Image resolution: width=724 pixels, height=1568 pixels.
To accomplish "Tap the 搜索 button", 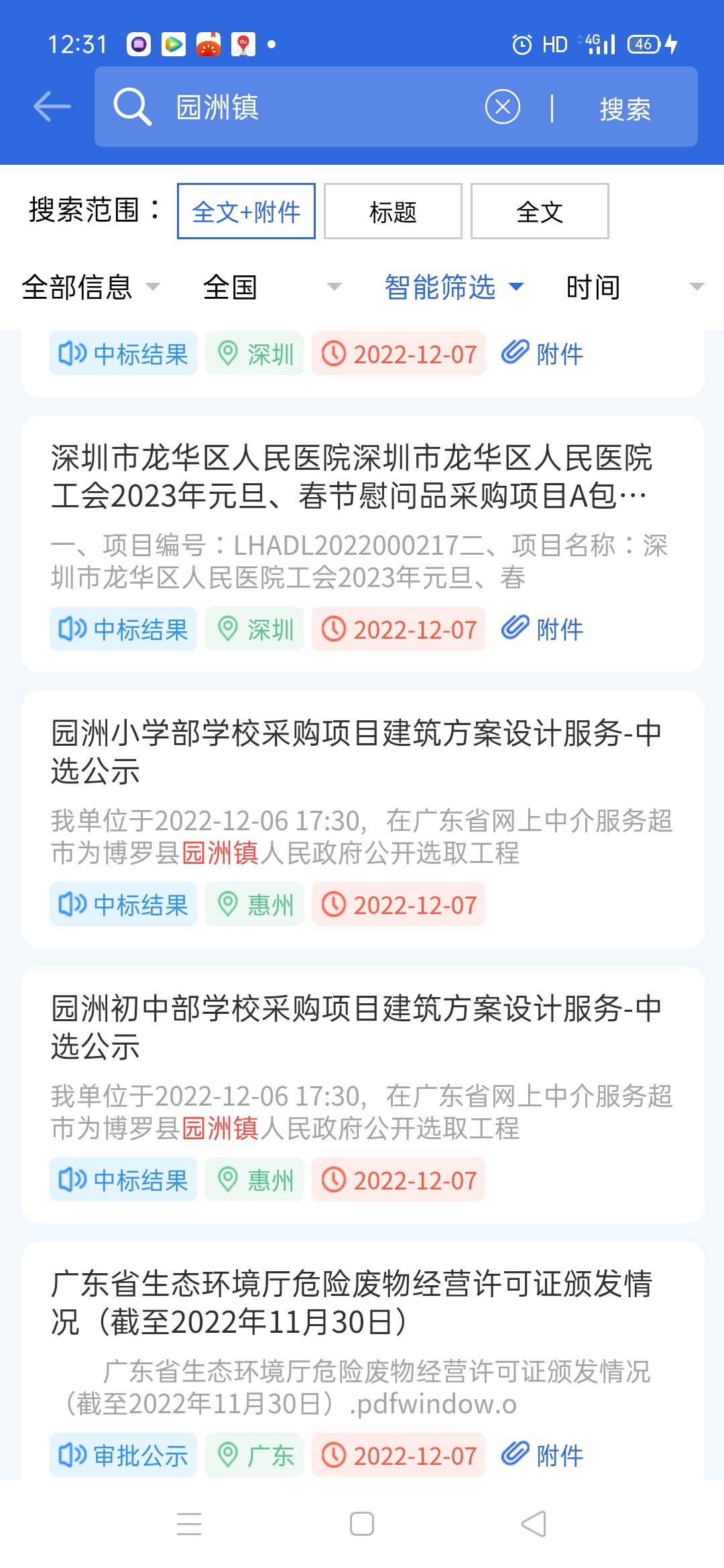I will click(x=625, y=109).
